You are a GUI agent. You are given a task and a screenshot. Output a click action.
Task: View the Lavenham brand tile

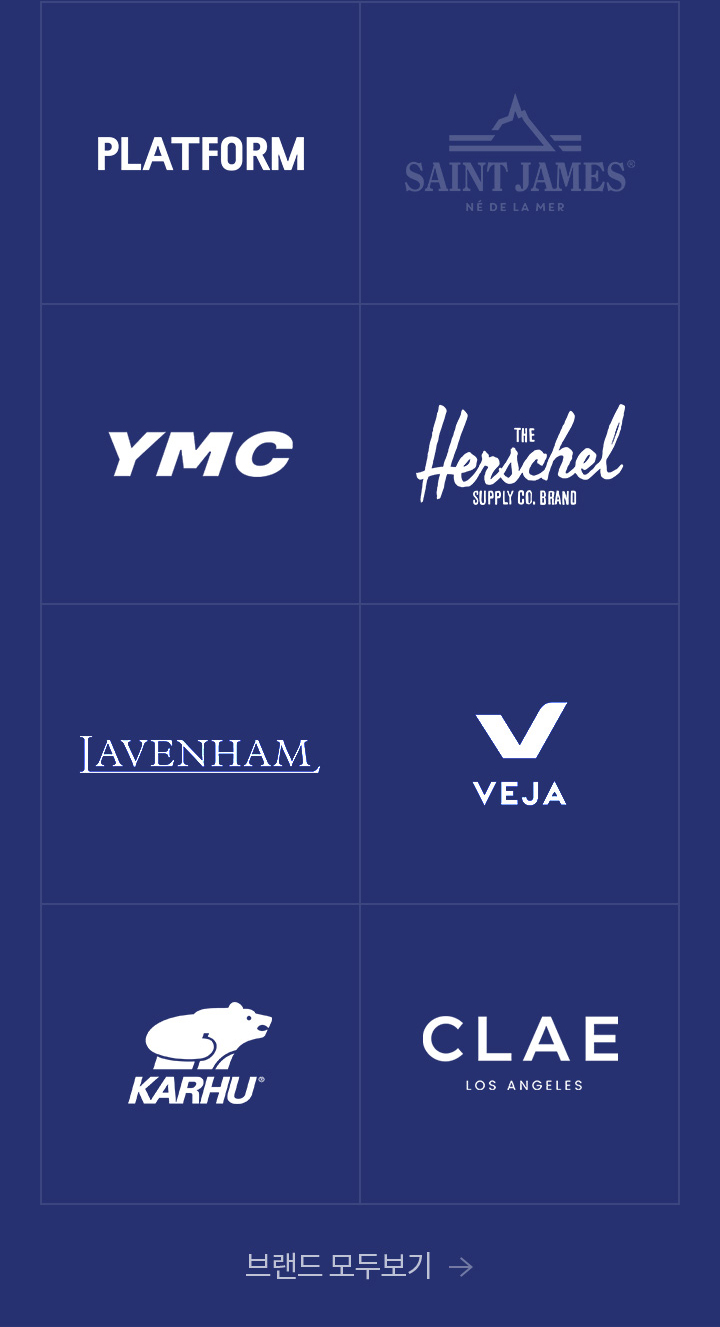point(200,754)
